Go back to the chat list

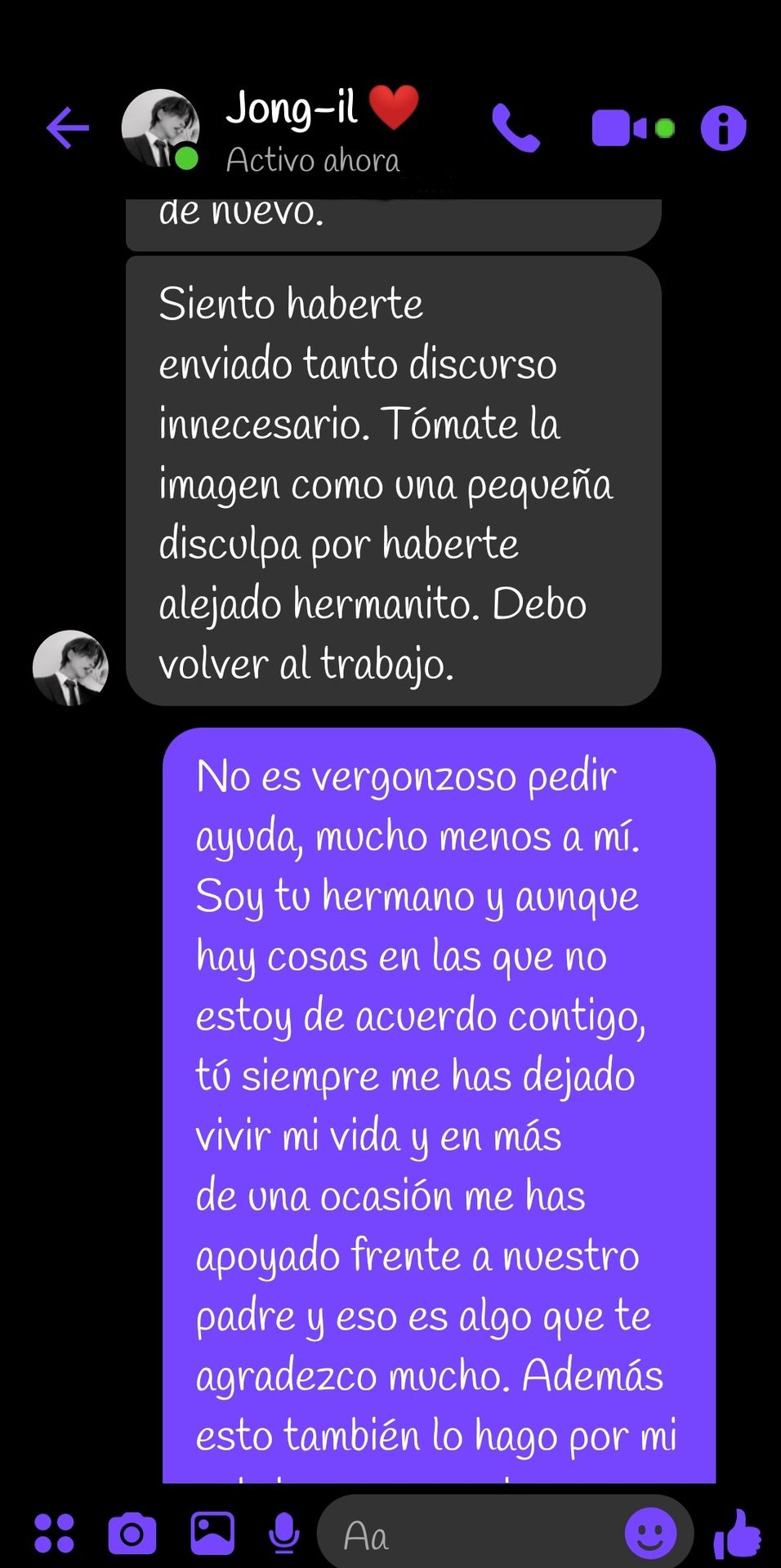click(x=67, y=128)
